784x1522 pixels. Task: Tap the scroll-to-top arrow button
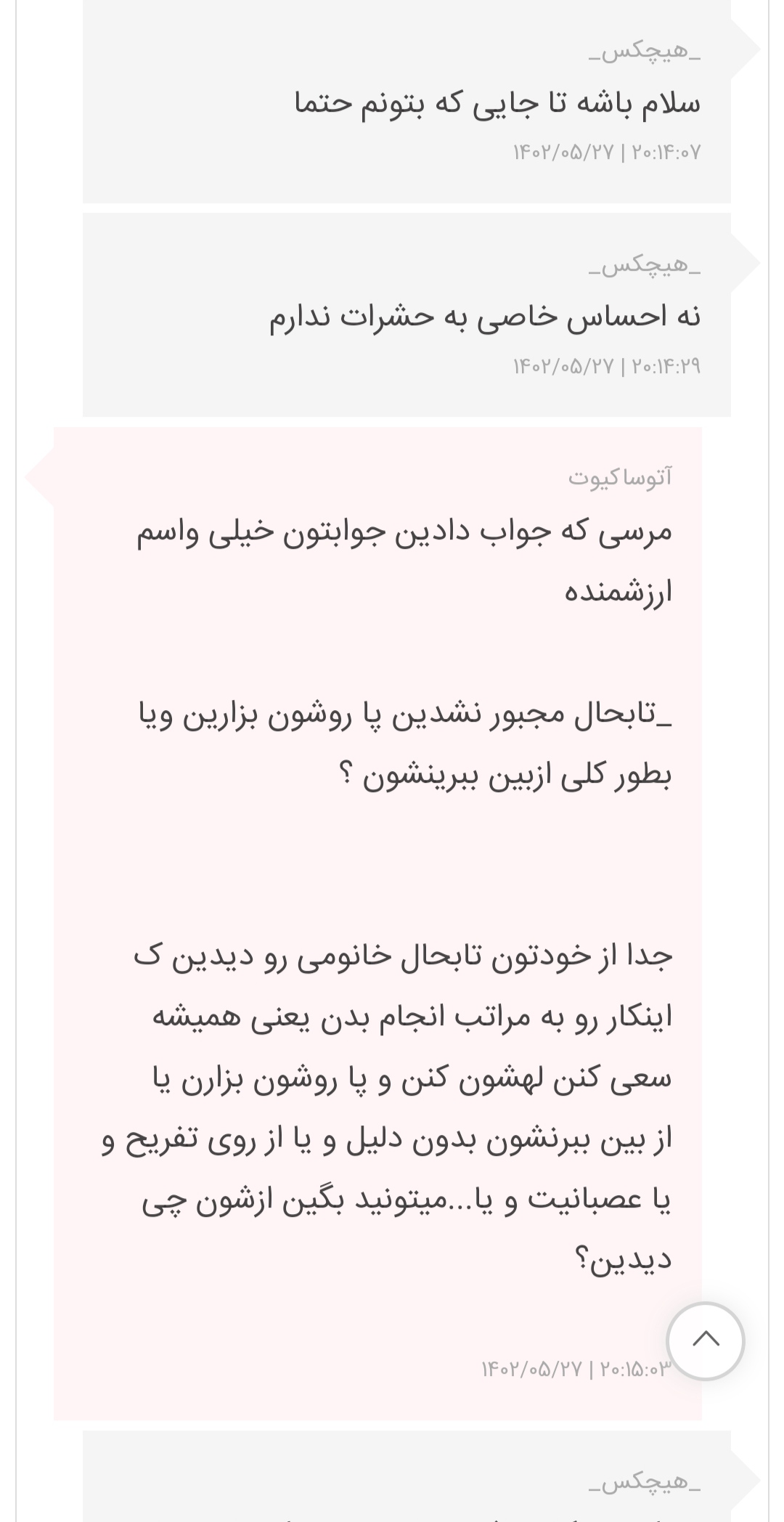tap(706, 1340)
